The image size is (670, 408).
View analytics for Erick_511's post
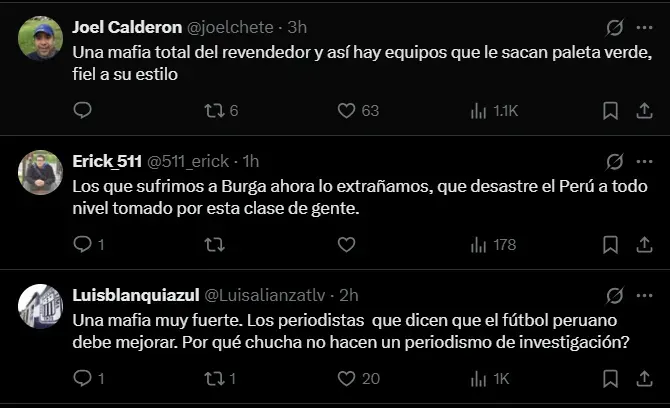(x=479, y=244)
